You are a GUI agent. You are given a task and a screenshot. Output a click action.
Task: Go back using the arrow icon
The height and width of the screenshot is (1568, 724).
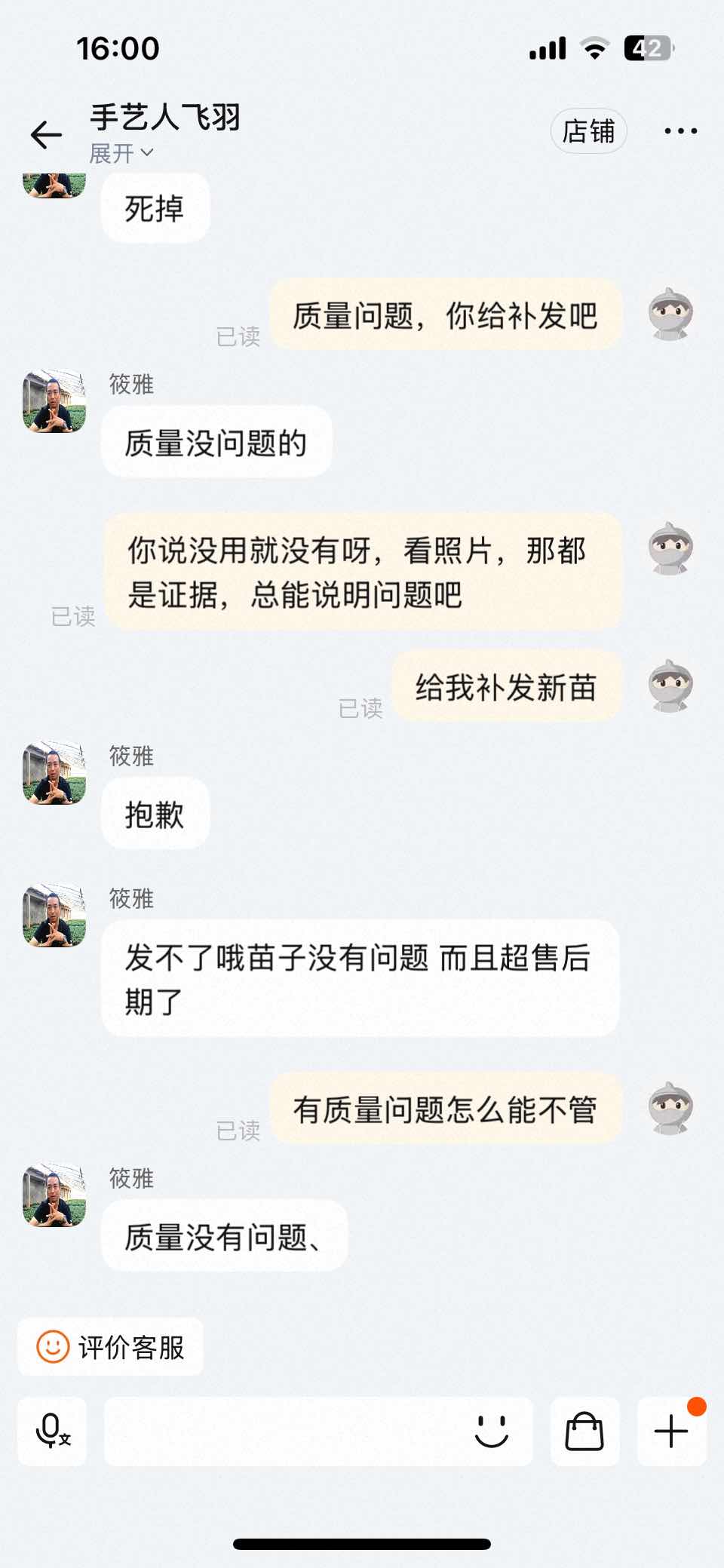[x=46, y=135]
